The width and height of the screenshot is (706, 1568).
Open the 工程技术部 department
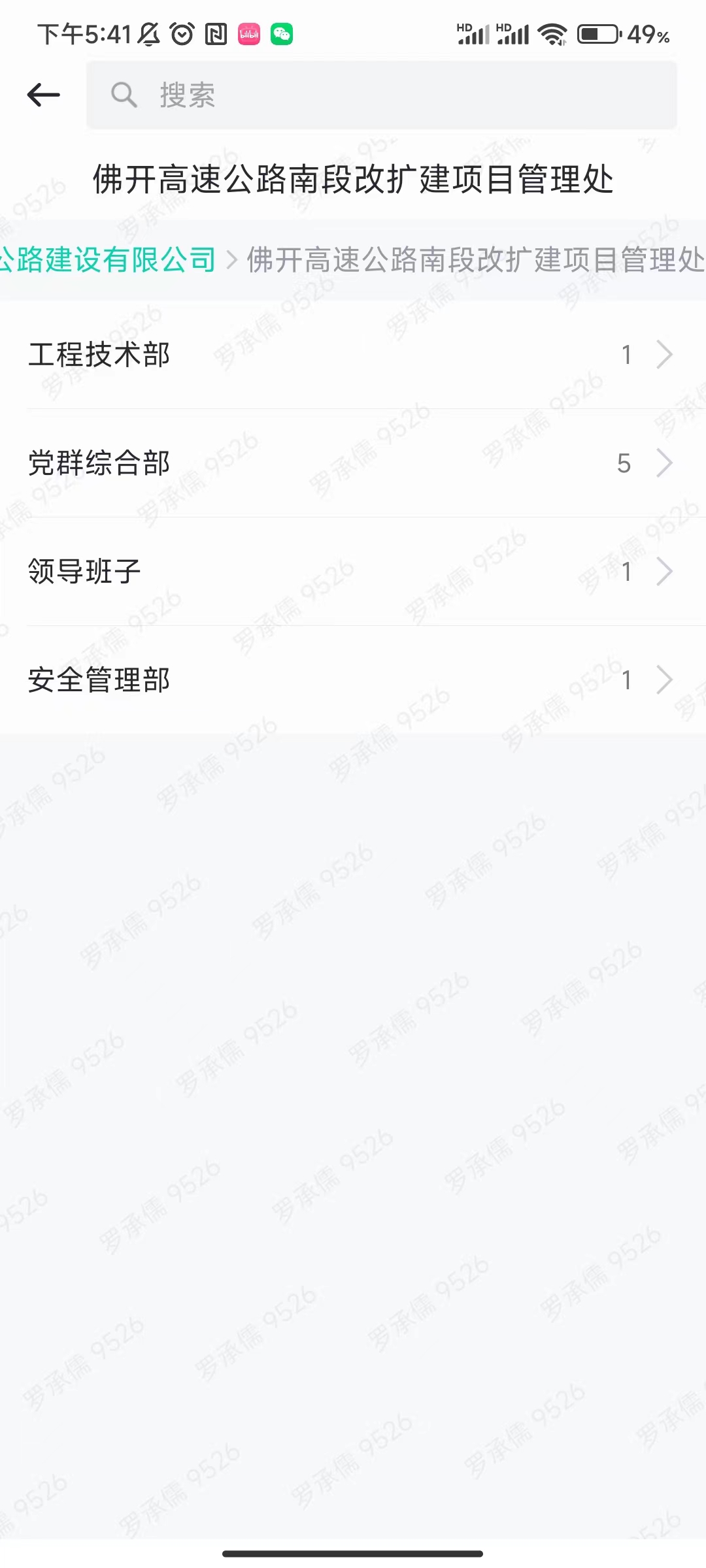click(x=352, y=355)
